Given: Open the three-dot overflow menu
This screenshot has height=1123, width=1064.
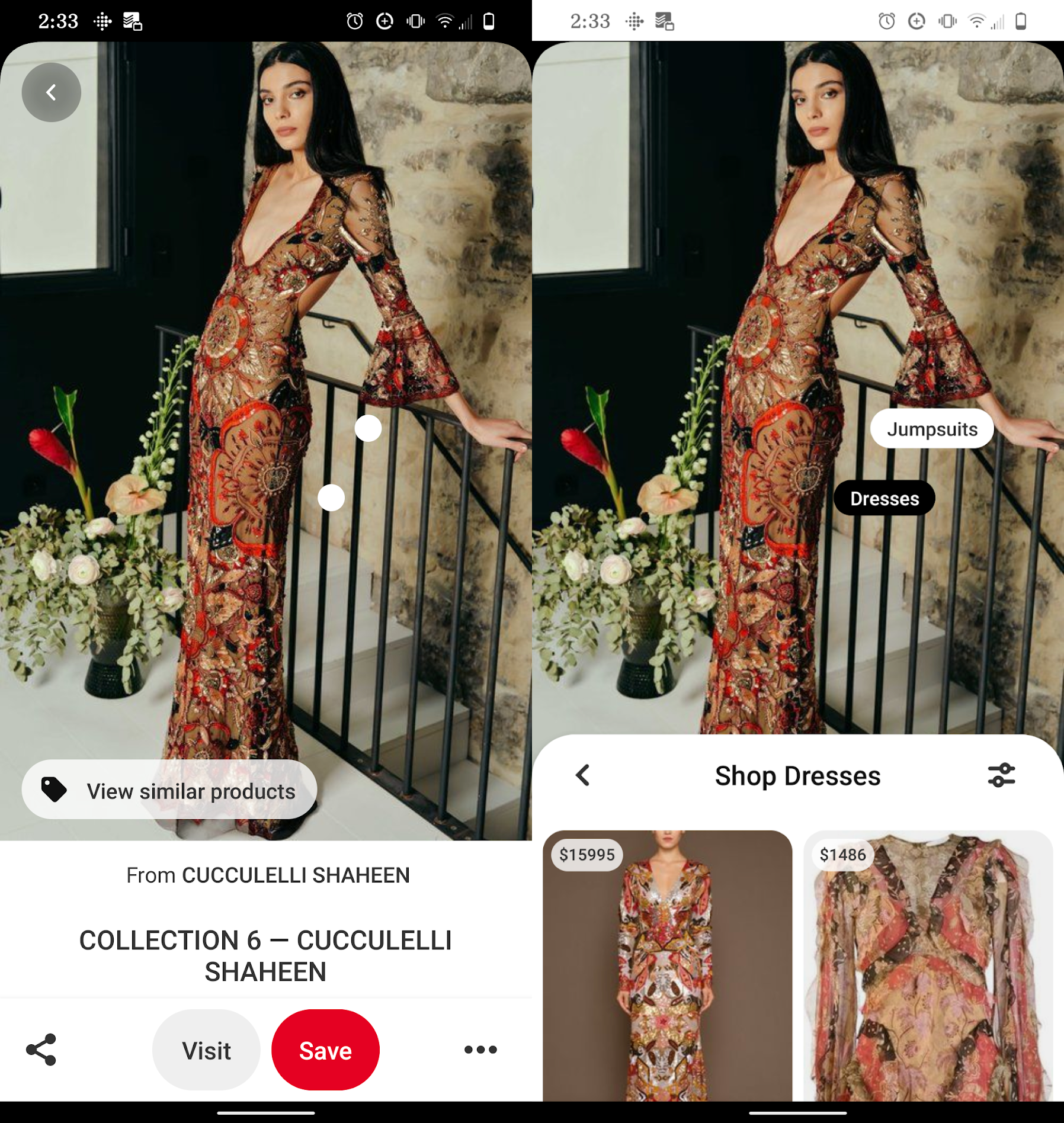Looking at the screenshot, I should [479, 1050].
